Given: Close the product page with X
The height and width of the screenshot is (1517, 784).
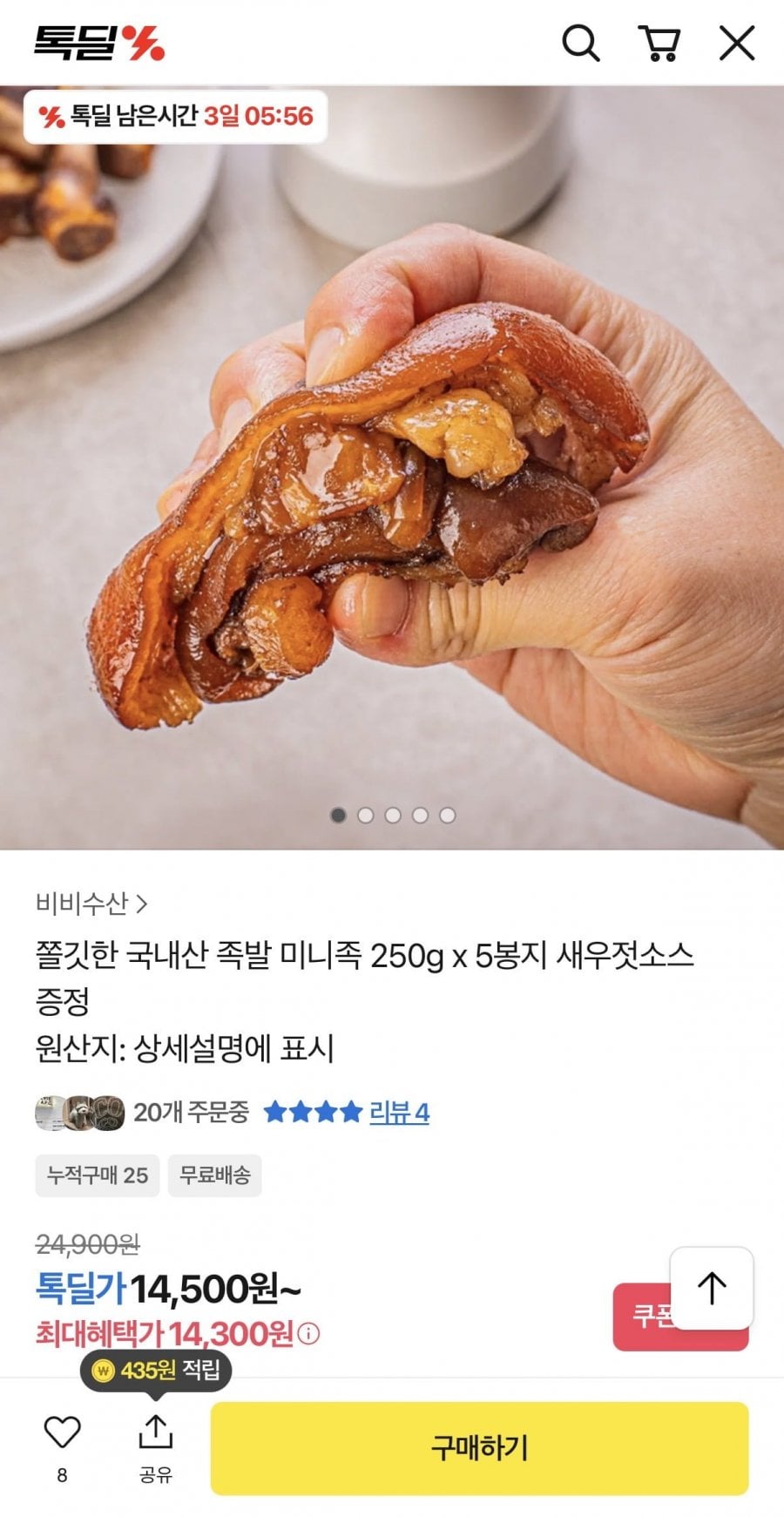Looking at the screenshot, I should [x=736, y=41].
